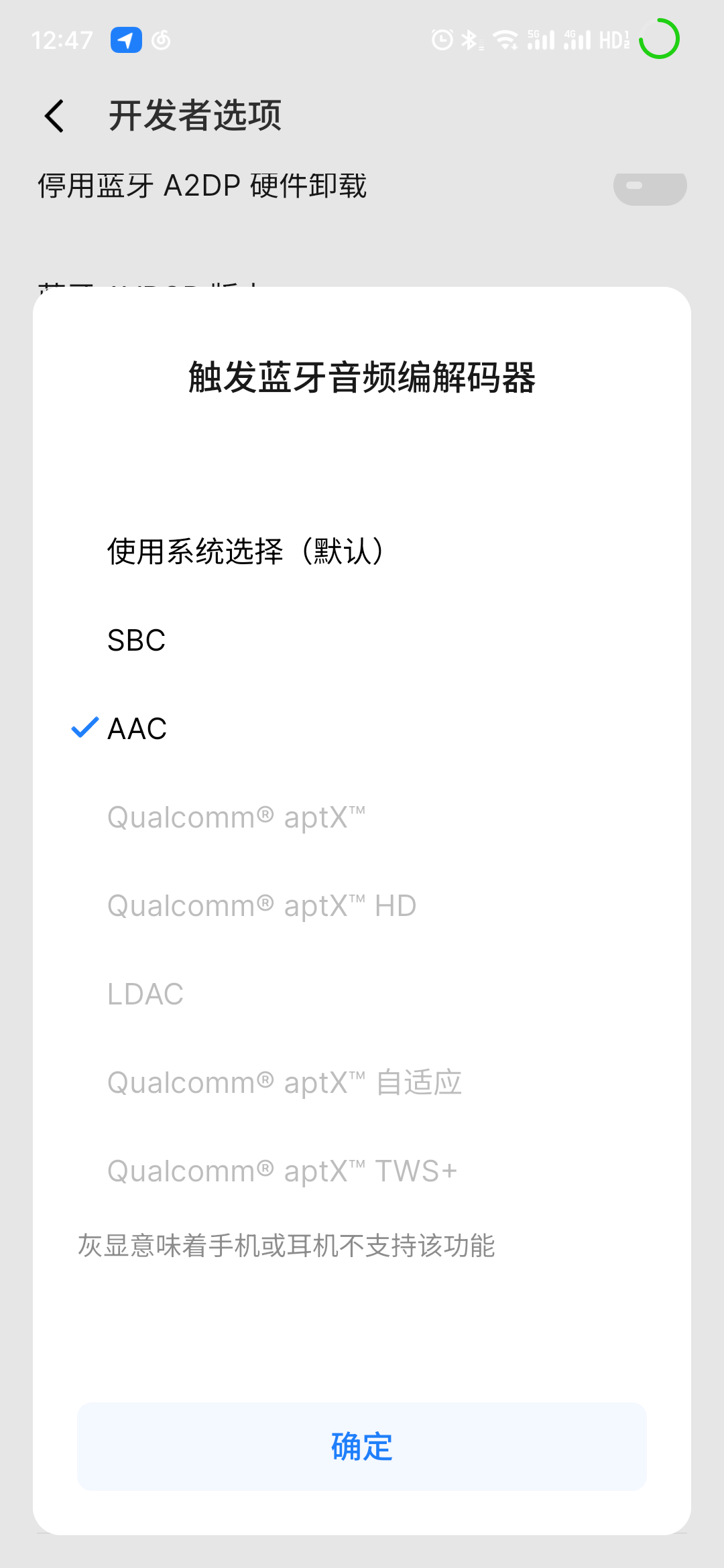
Task: Click the 5G signal strength icon
Action: (540, 40)
